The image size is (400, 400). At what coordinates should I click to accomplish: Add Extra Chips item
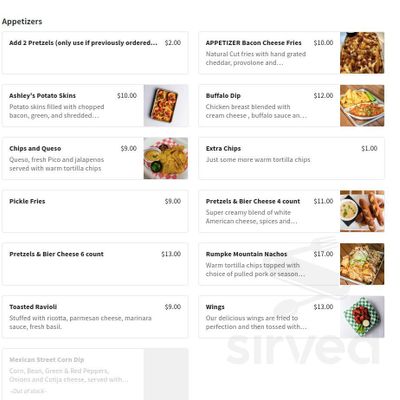coord(292,158)
